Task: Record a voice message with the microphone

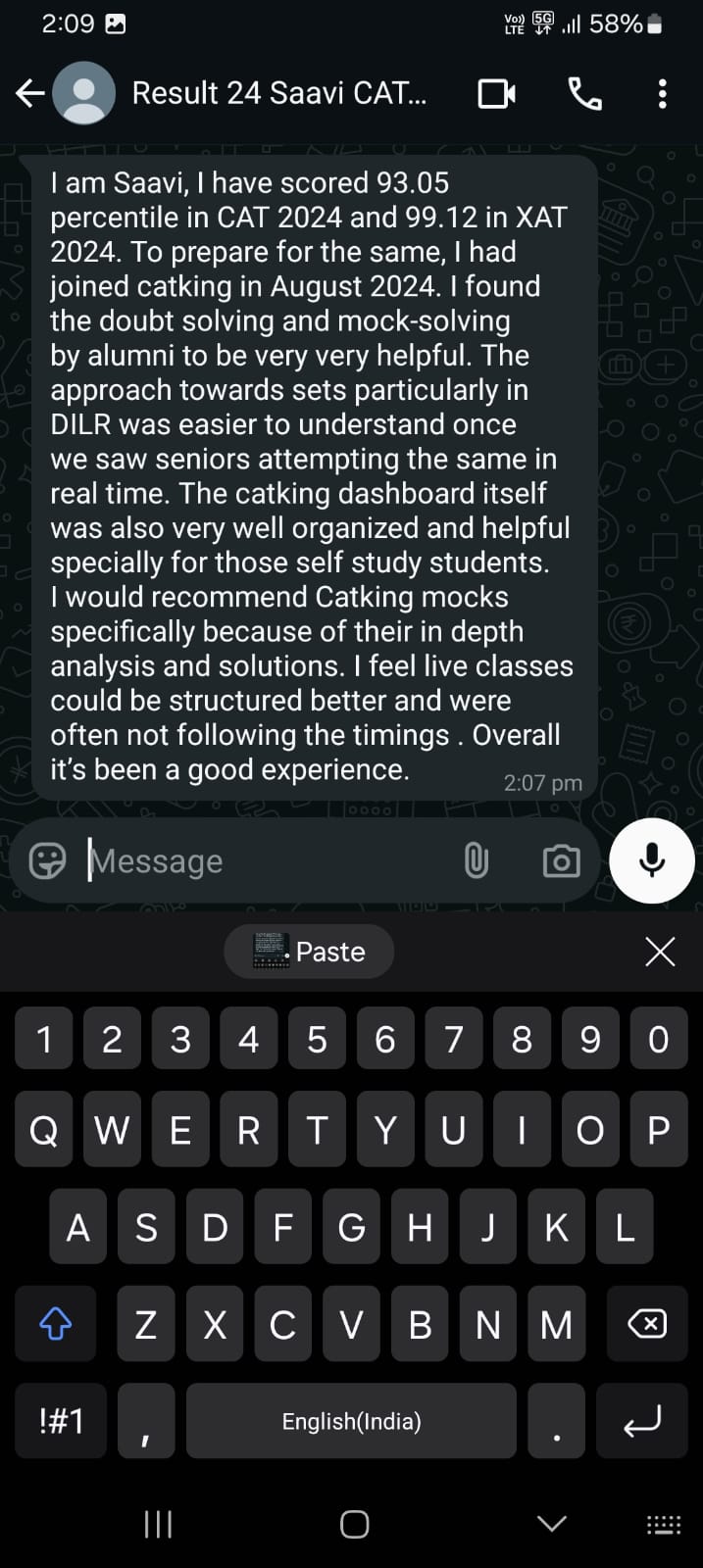Action: [x=652, y=860]
